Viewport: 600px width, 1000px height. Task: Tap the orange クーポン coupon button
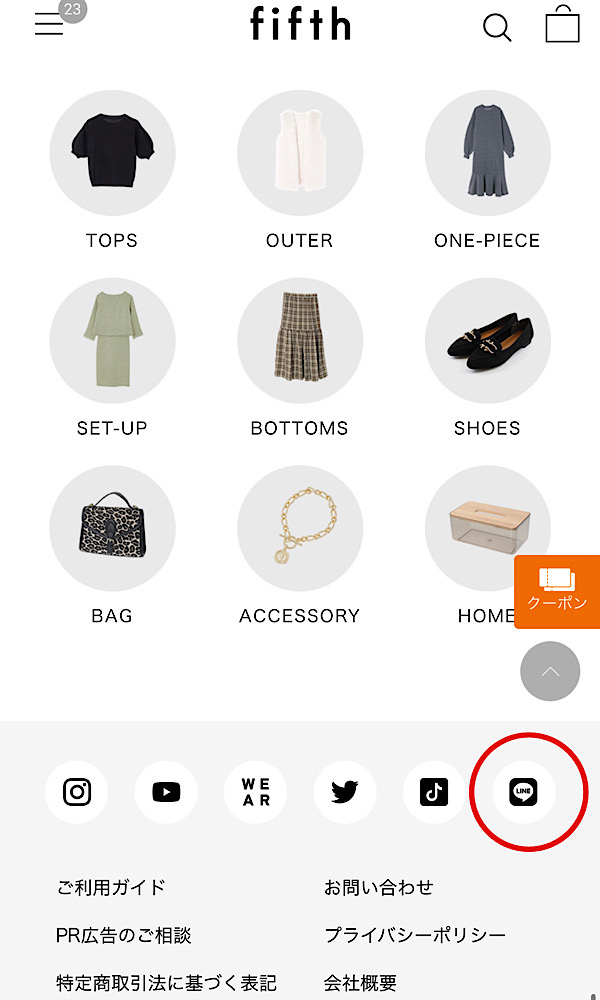point(557,592)
